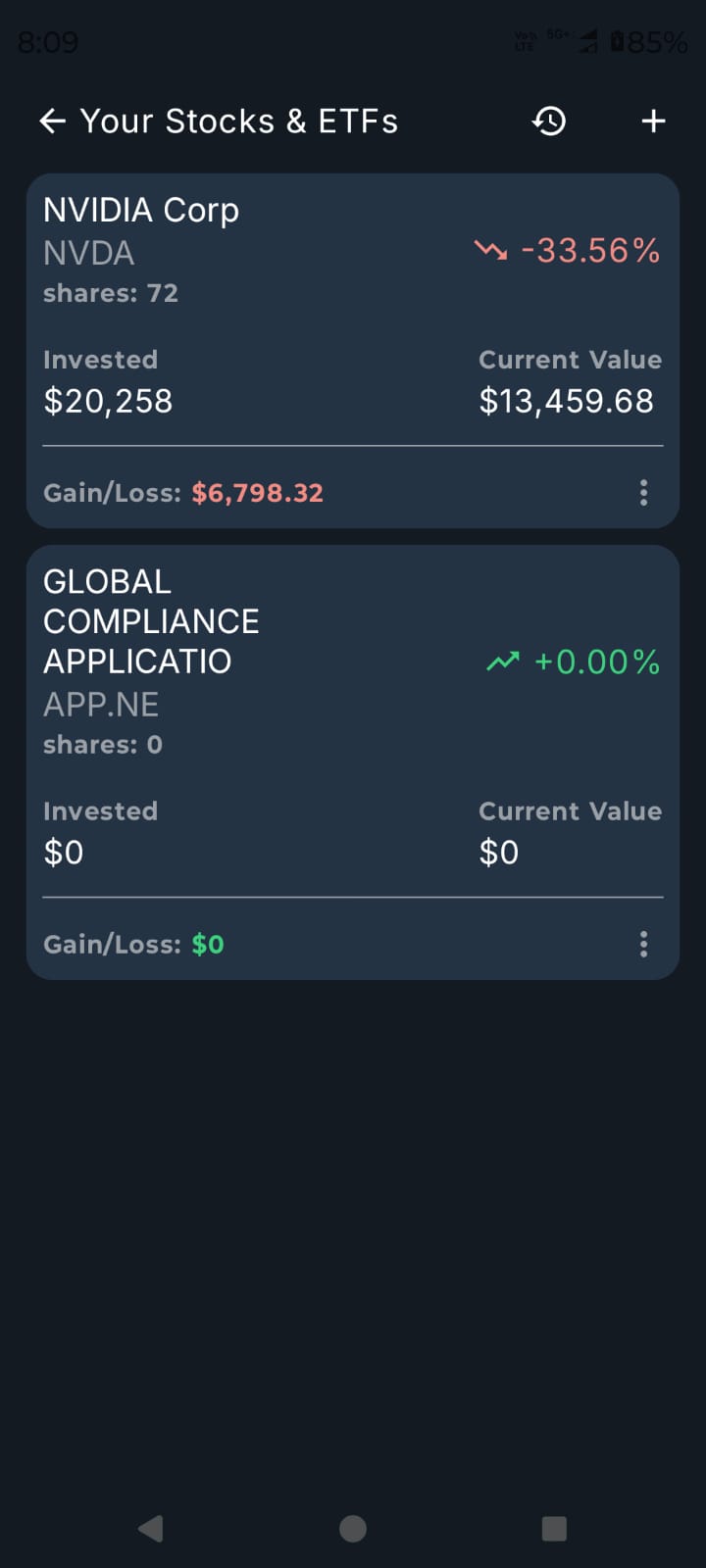Tap the system home button
The width and height of the screenshot is (706, 1568).
point(353,1529)
